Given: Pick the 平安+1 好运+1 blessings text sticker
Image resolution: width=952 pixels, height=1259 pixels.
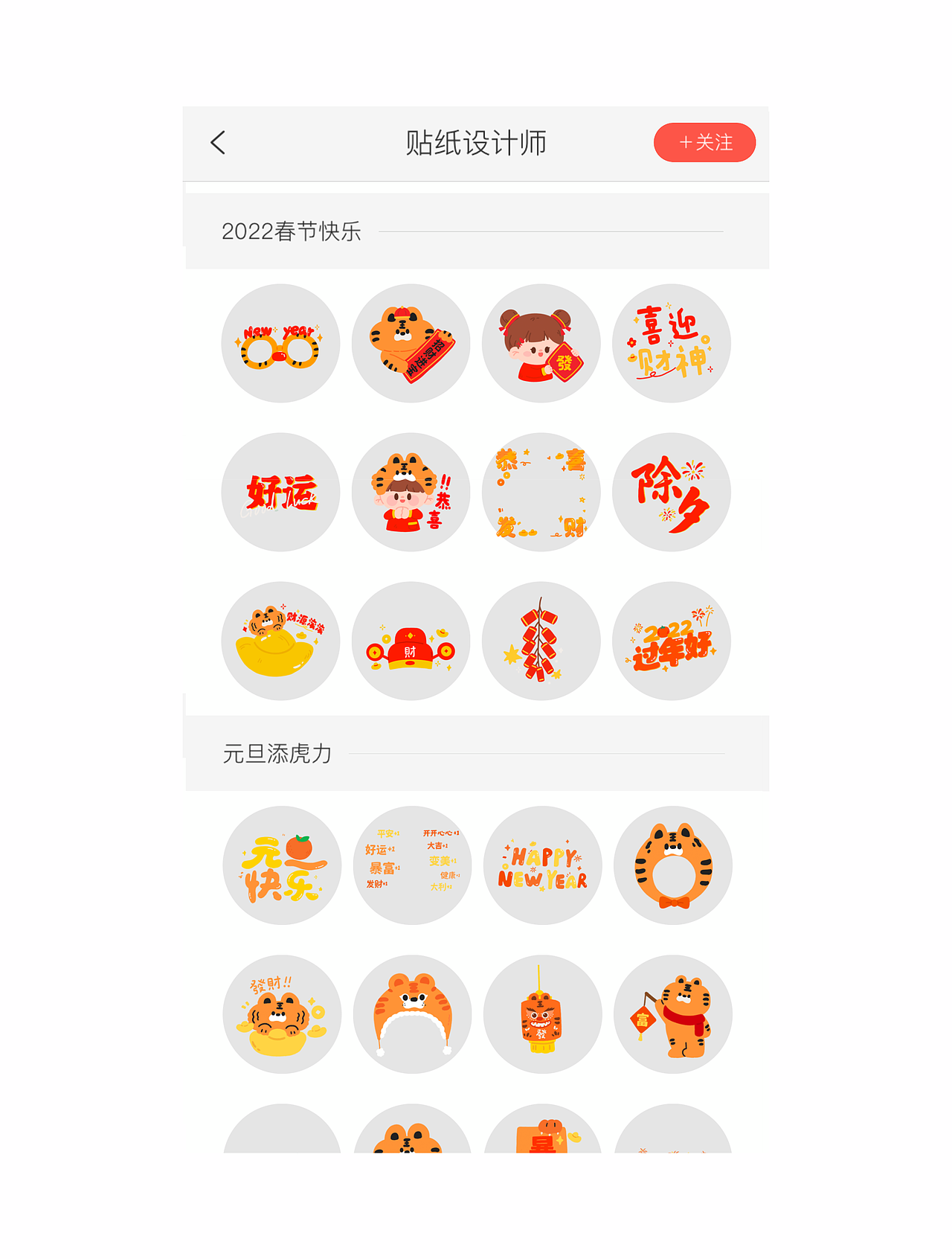Looking at the screenshot, I should pyautogui.click(x=411, y=865).
